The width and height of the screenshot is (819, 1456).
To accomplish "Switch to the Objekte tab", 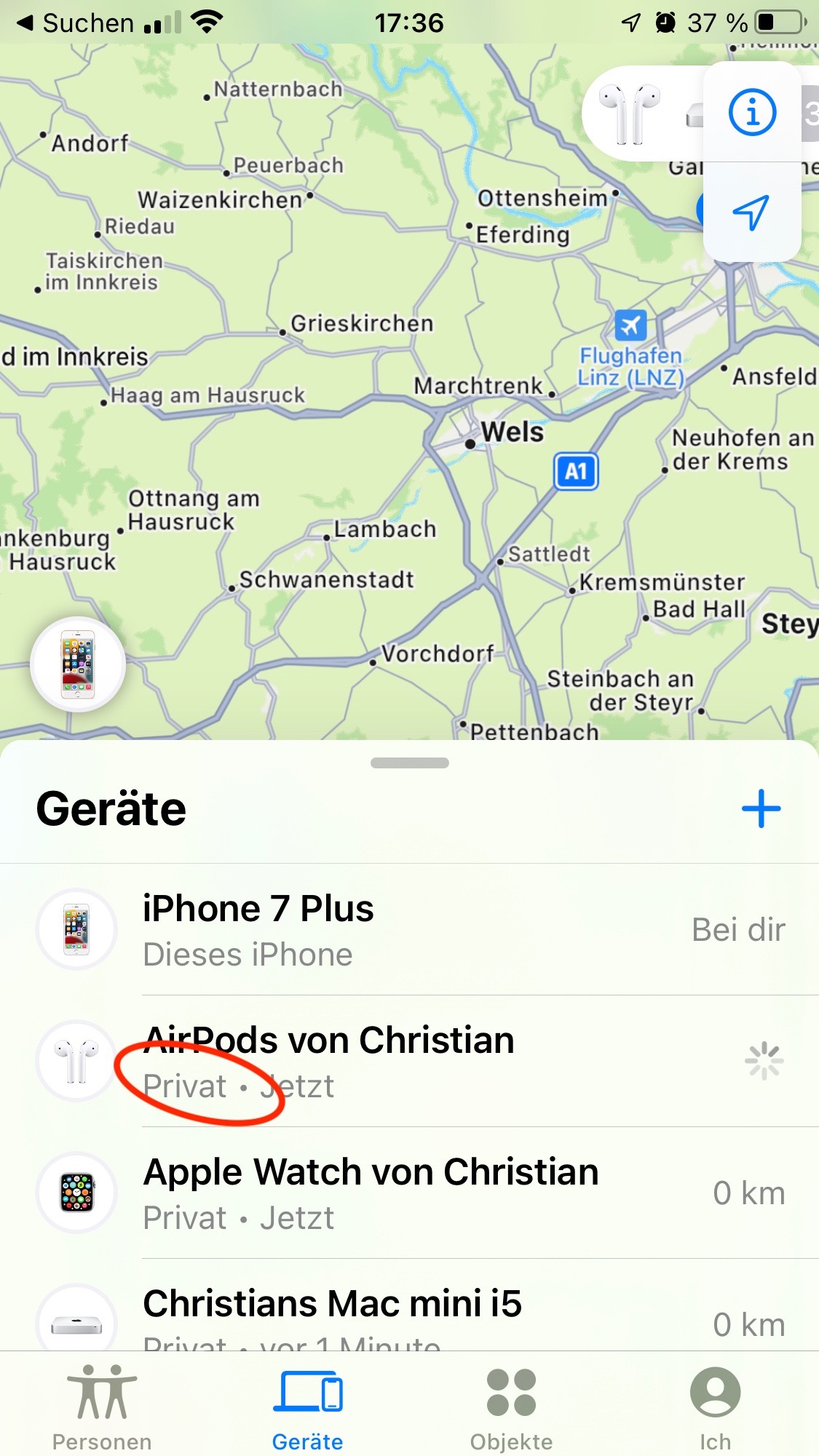I will (511, 1408).
